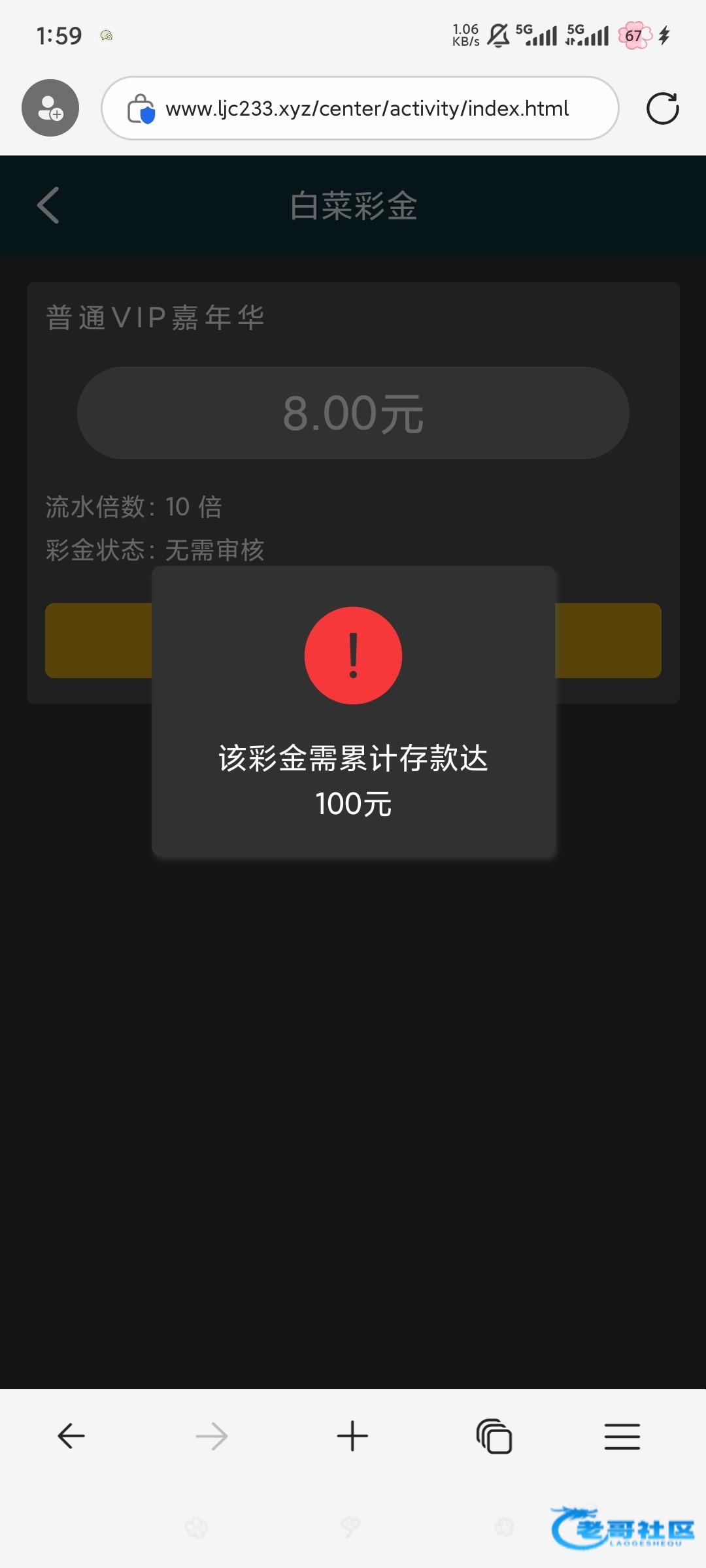Viewport: 706px width, 1568px height.
Task: Open the browser tab switcher
Action: click(494, 1436)
